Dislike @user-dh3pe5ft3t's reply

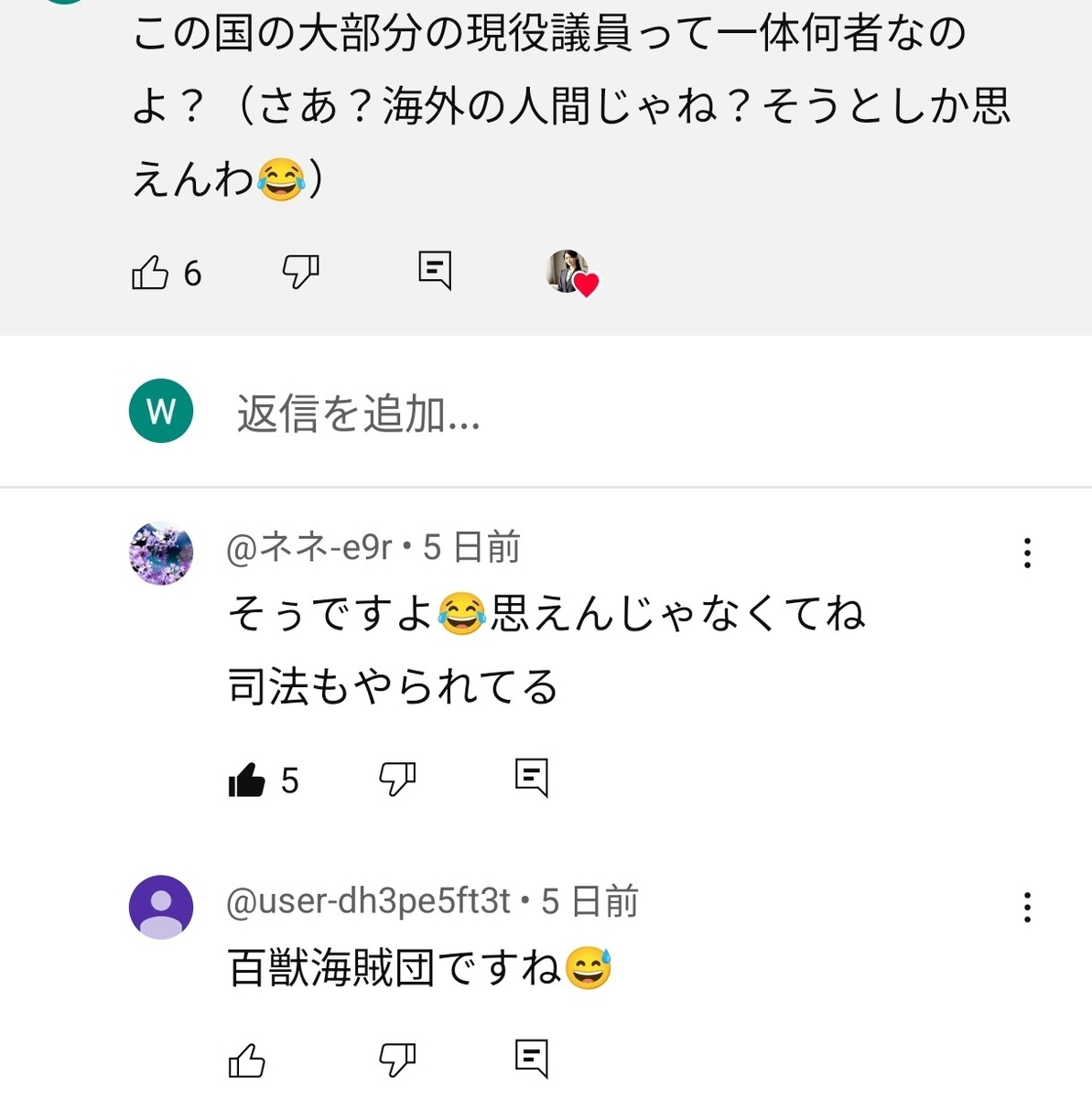pos(397,1060)
